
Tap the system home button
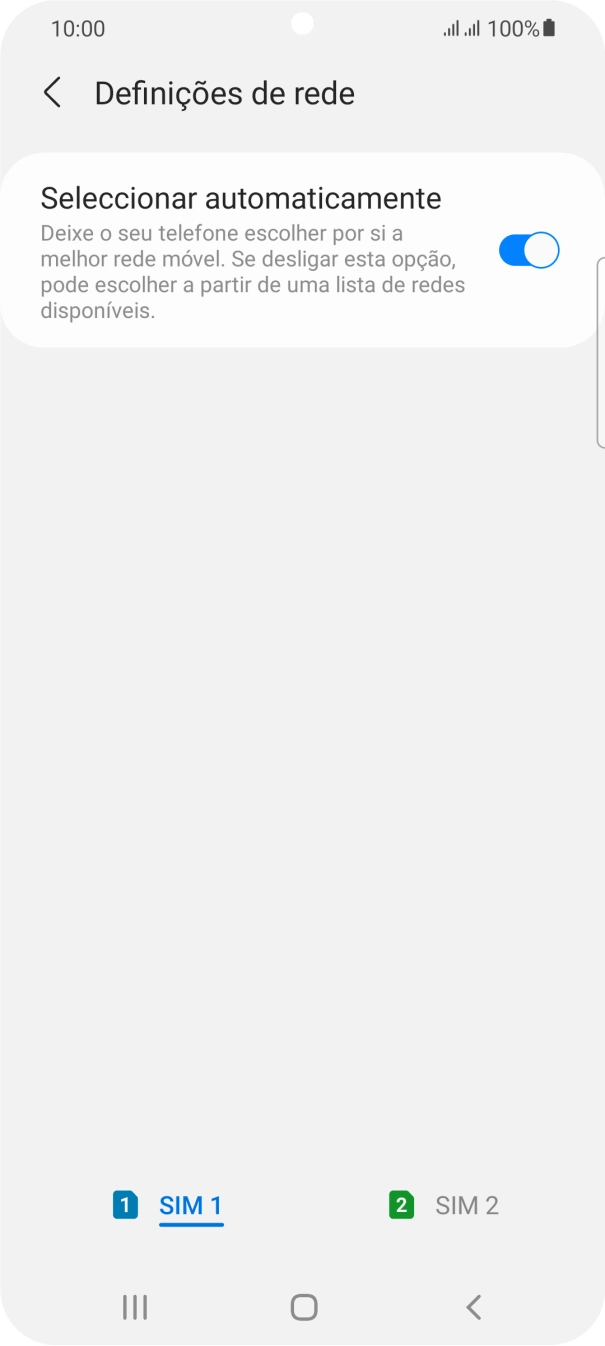[303, 1306]
